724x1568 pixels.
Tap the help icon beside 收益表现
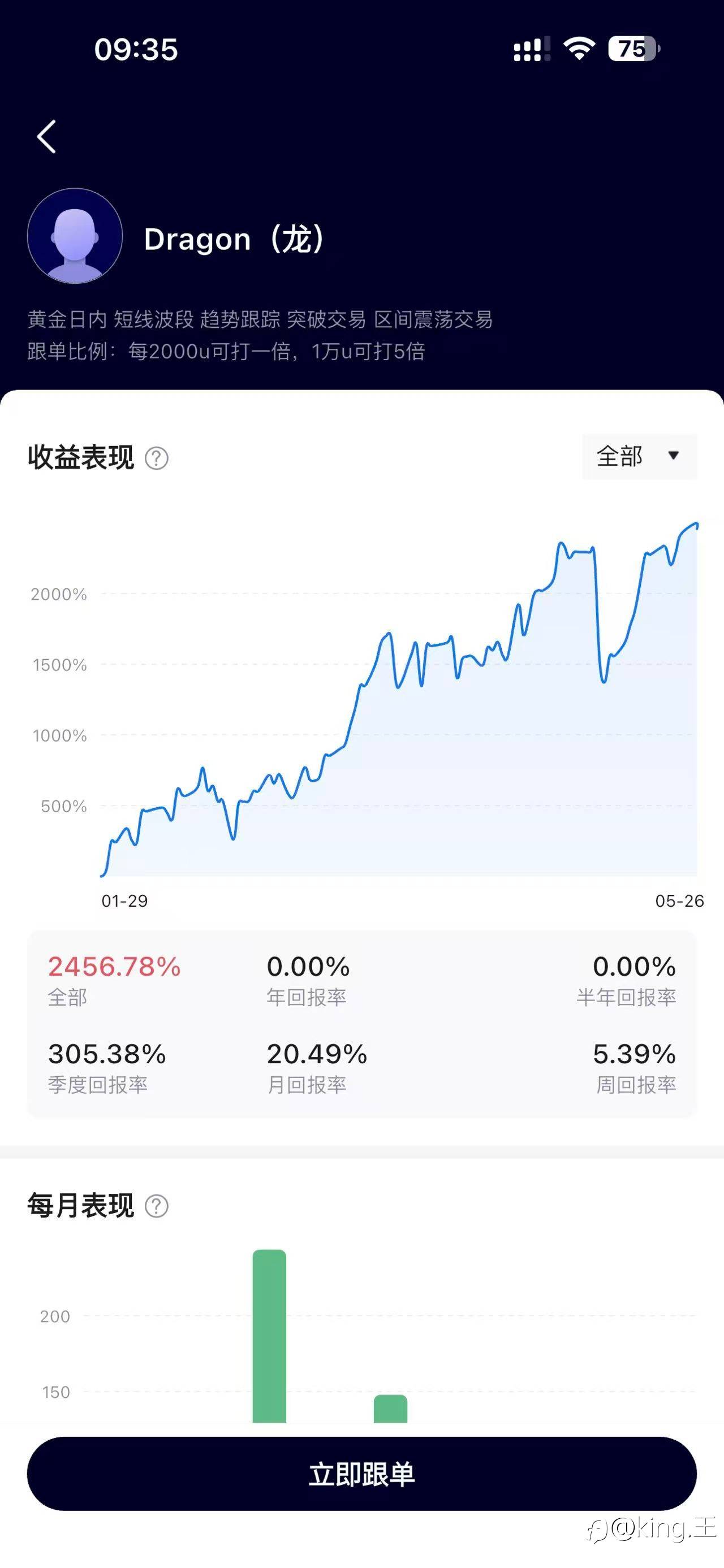[x=157, y=458]
